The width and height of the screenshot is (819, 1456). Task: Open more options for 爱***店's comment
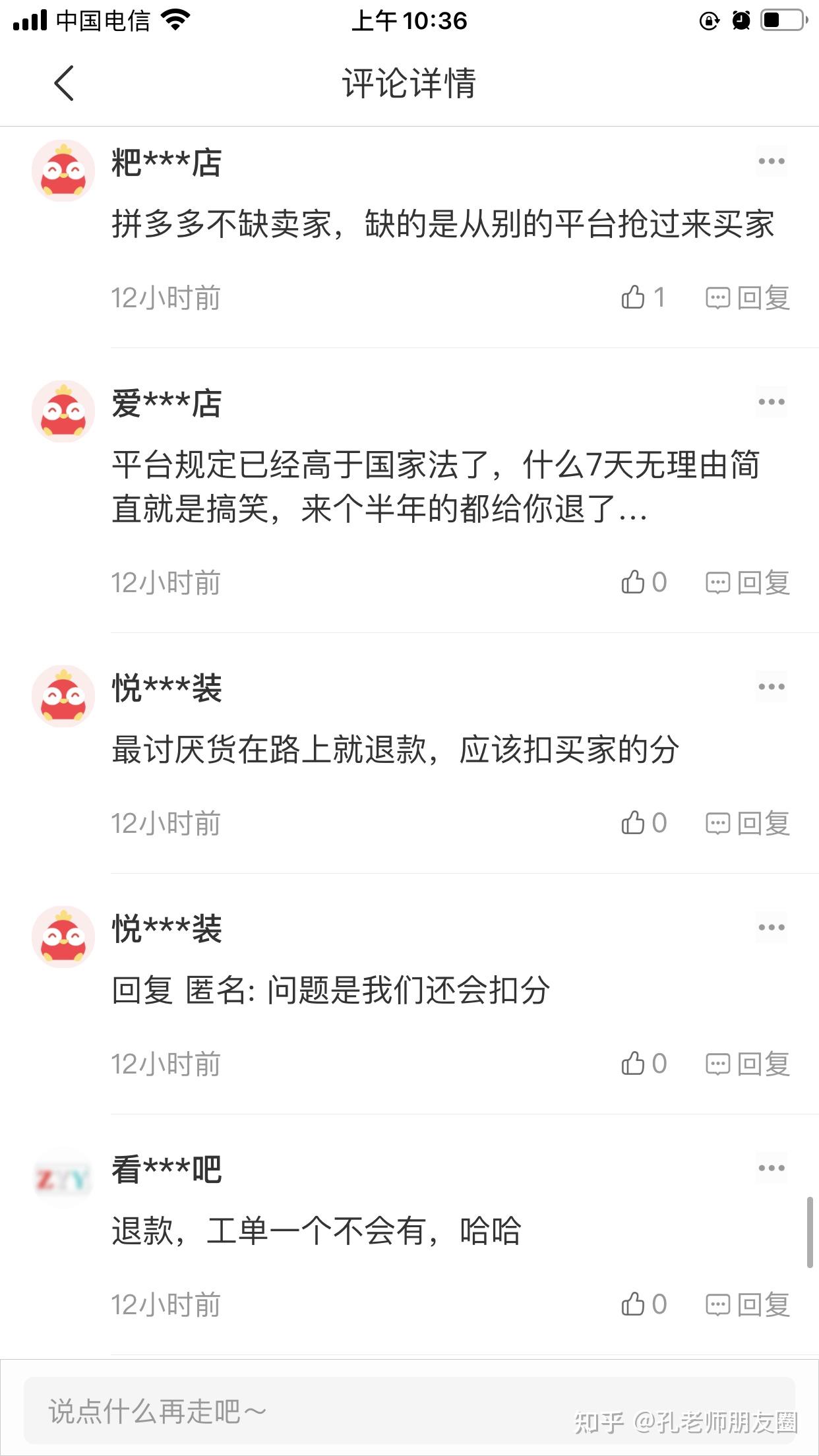point(771,402)
